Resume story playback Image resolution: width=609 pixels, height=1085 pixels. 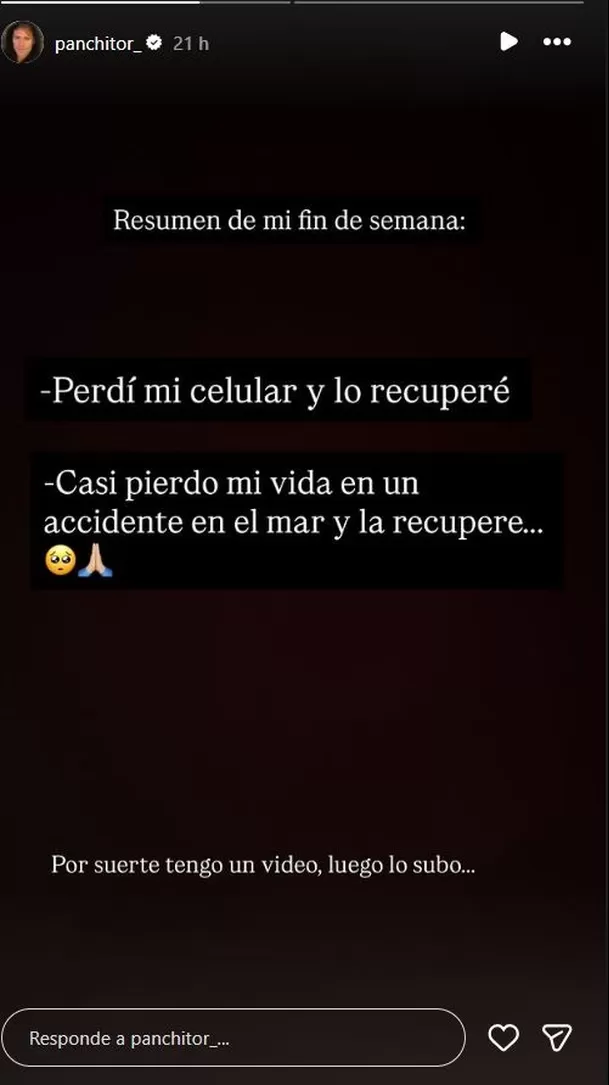click(x=508, y=42)
